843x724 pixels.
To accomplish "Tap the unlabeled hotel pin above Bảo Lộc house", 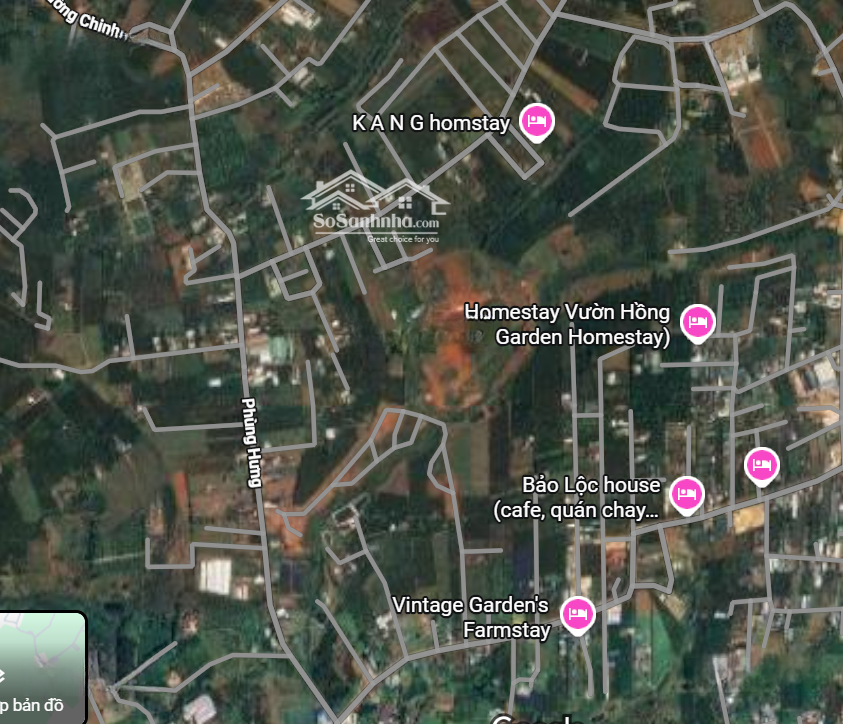I will pos(761,465).
